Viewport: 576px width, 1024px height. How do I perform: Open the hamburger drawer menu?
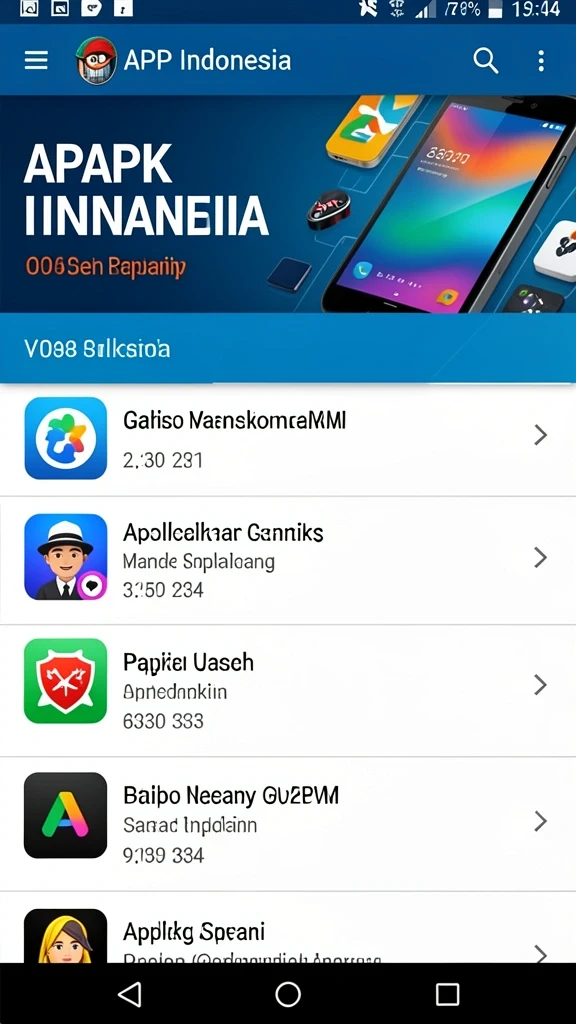36,61
